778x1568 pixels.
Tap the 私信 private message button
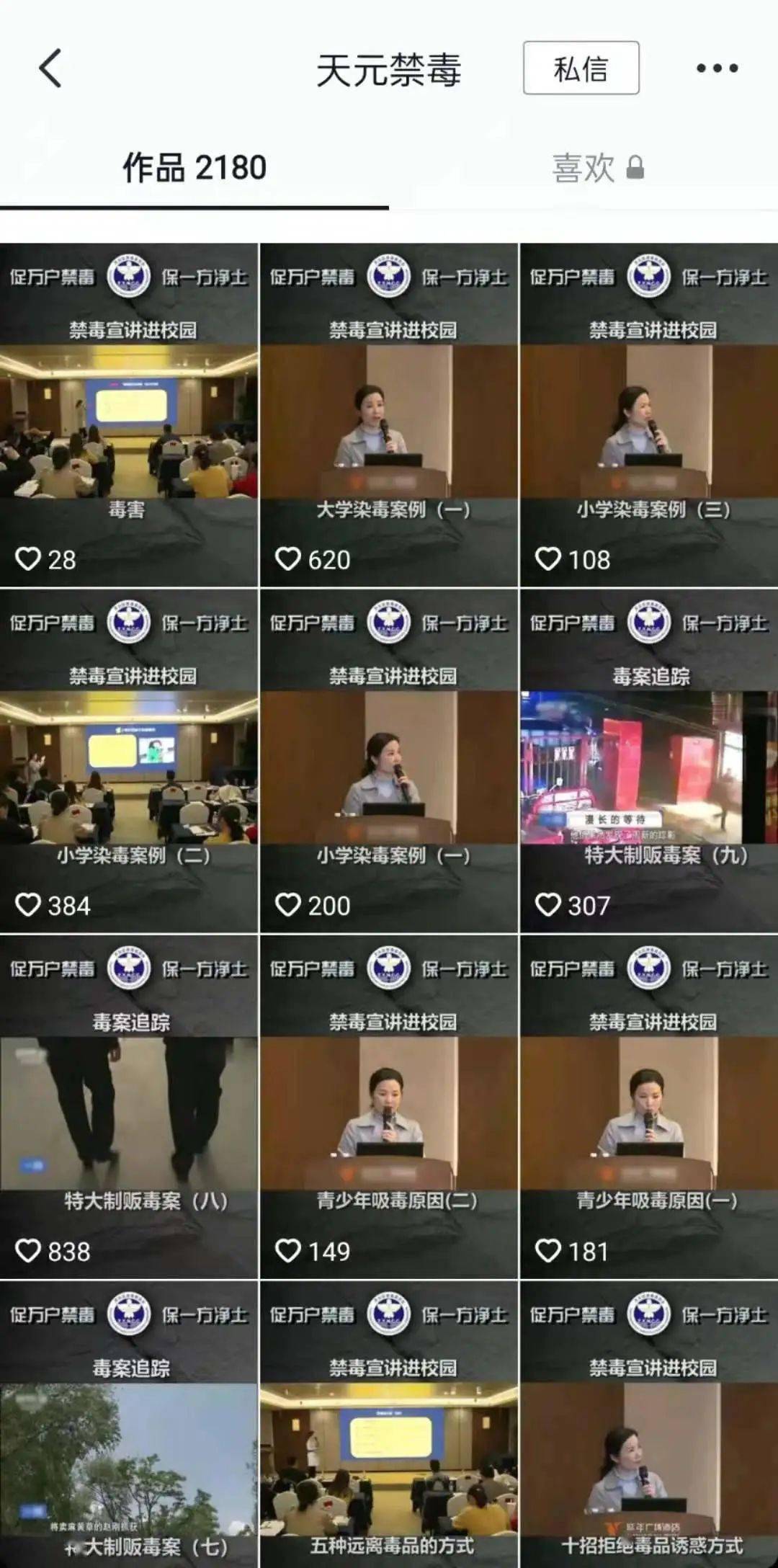pos(581,68)
